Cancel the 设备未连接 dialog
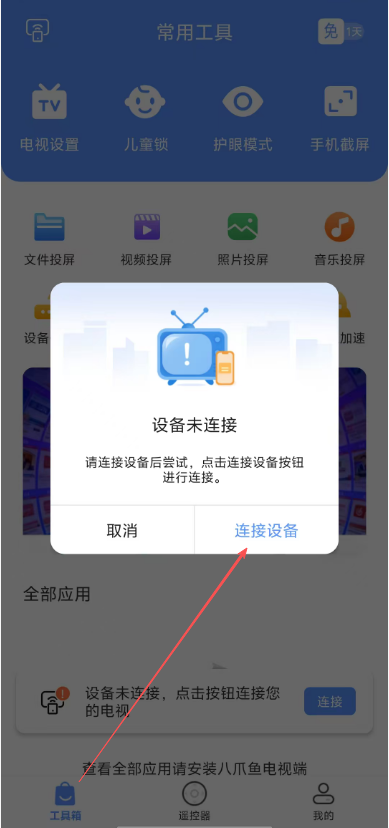This screenshot has height=828, width=389. [x=122, y=530]
